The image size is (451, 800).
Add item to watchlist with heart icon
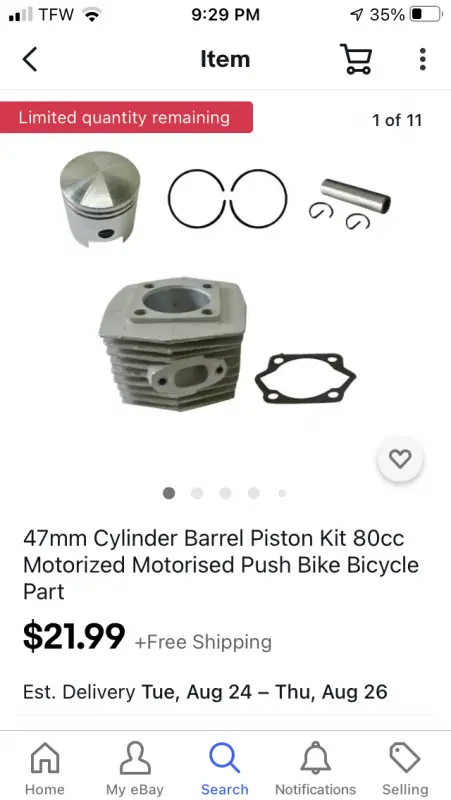pyautogui.click(x=400, y=459)
